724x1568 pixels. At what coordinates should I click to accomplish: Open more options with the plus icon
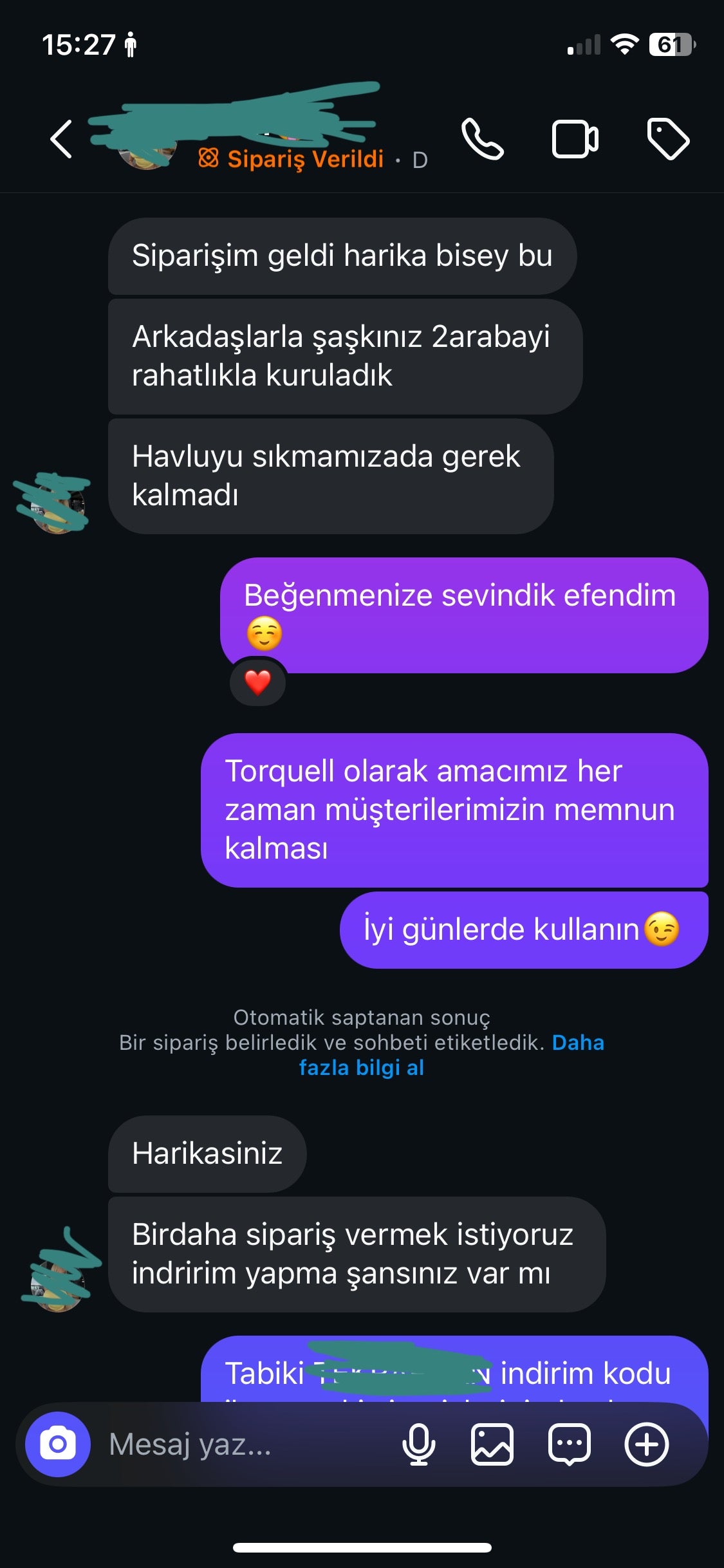pos(647,1444)
